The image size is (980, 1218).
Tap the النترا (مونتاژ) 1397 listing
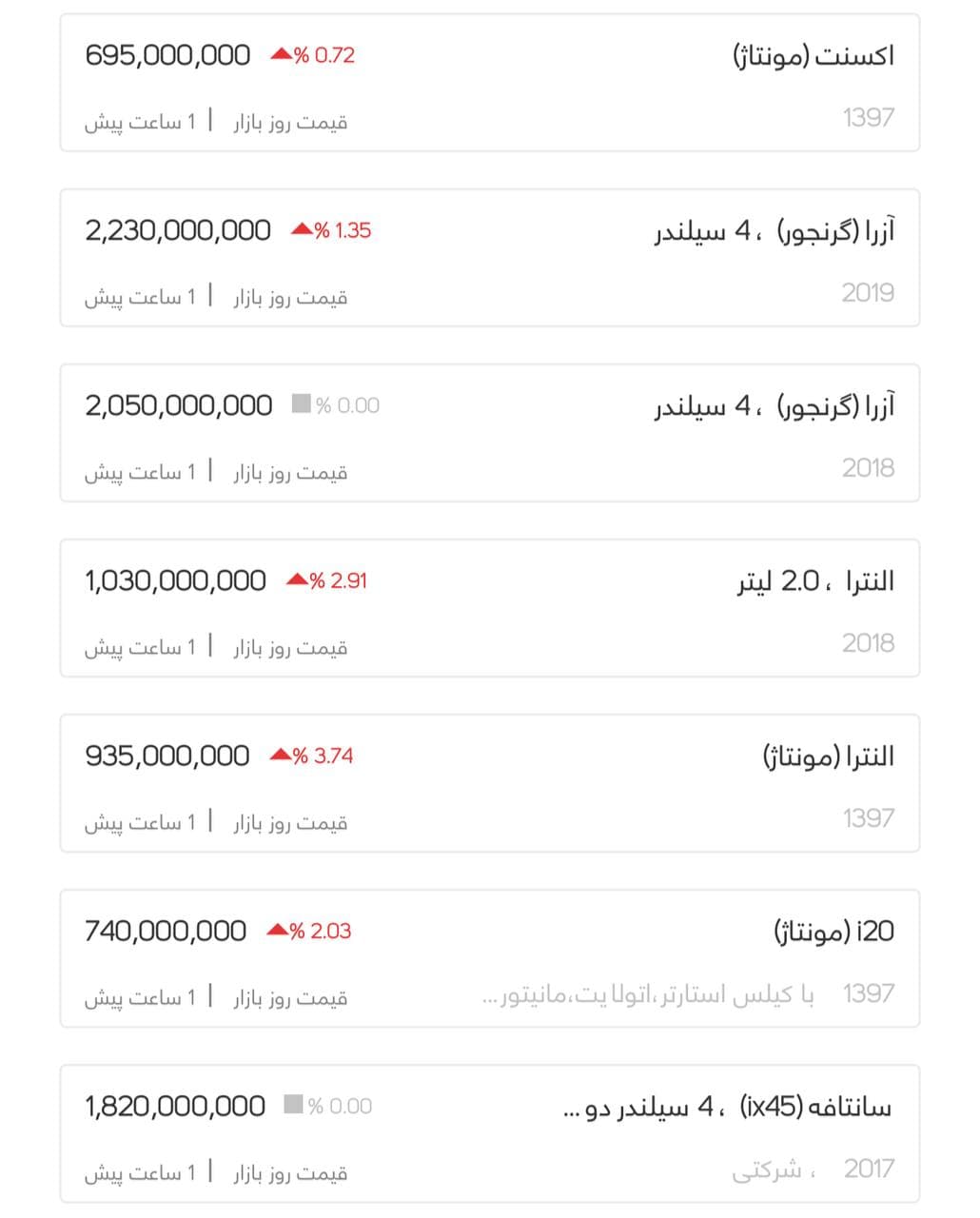pyautogui.click(x=490, y=783)
